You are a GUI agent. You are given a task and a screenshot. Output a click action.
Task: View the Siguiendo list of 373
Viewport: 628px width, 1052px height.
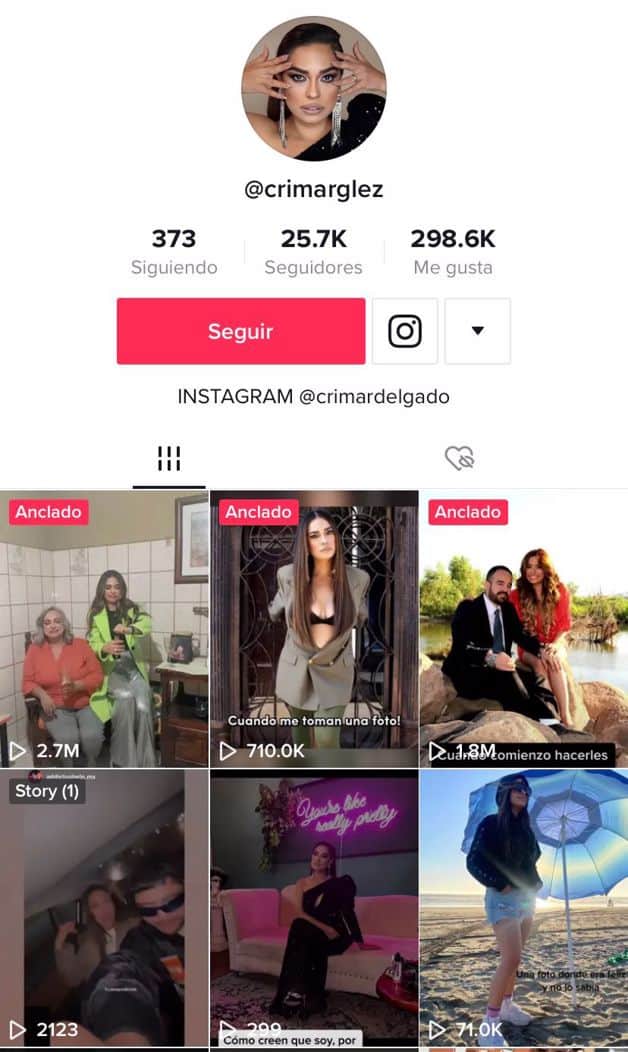point(174,252)
